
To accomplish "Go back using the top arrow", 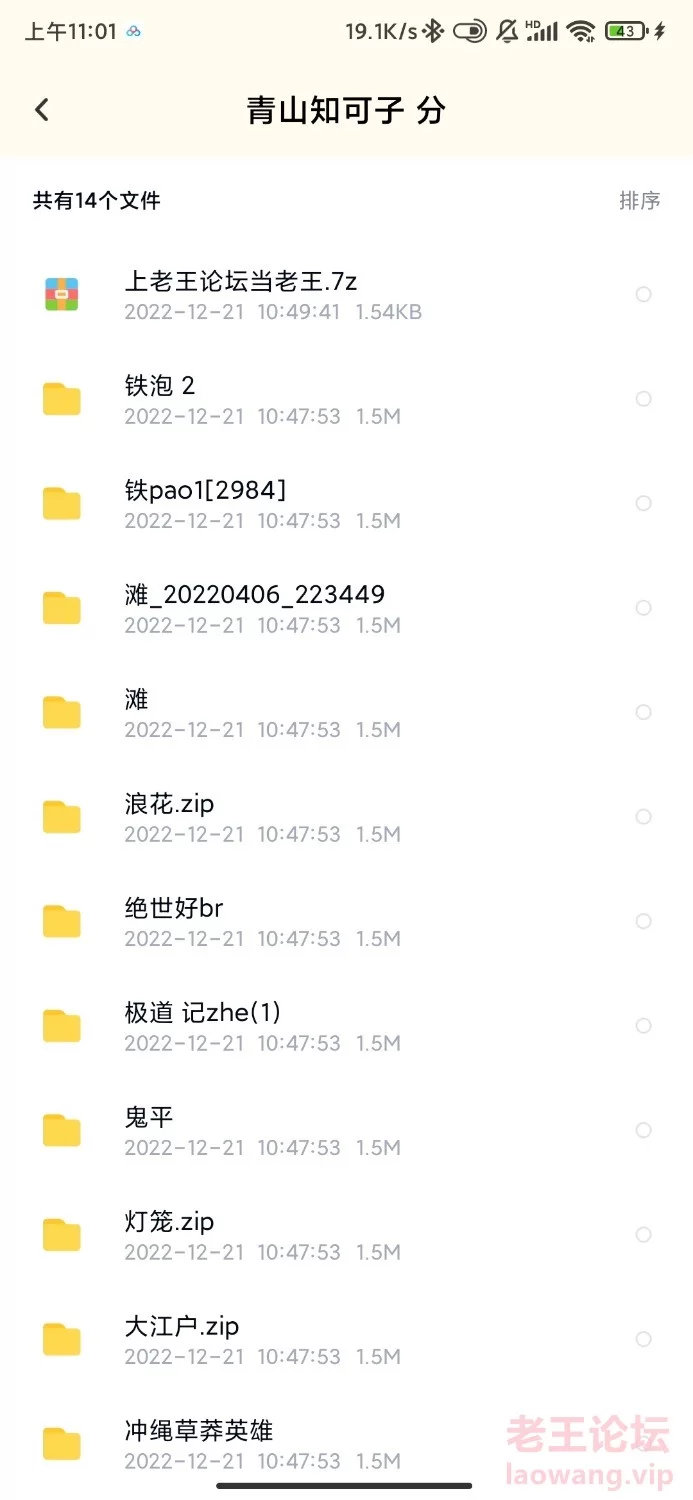I will (42, 110).
